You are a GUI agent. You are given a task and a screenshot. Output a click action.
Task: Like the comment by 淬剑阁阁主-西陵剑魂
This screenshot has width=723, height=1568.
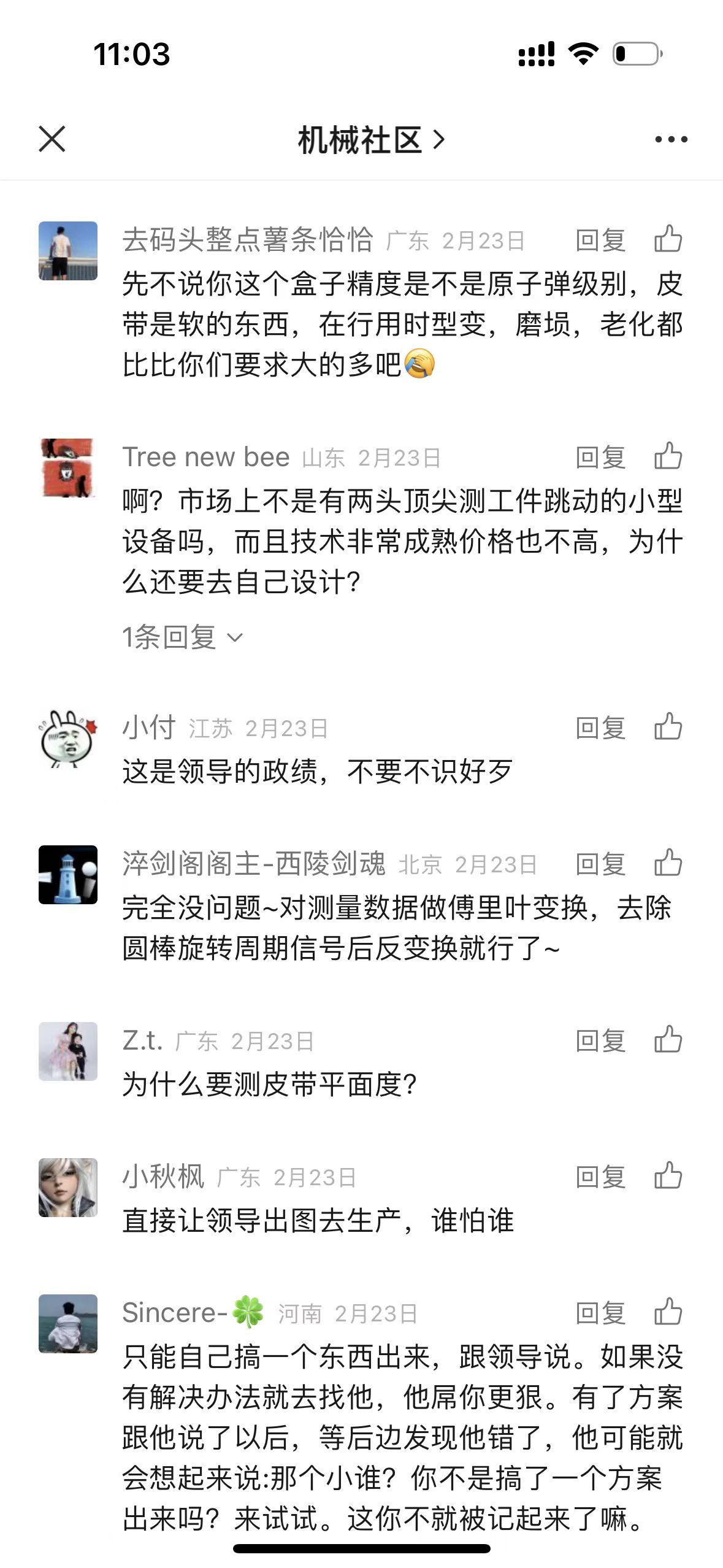click(668, 863)
